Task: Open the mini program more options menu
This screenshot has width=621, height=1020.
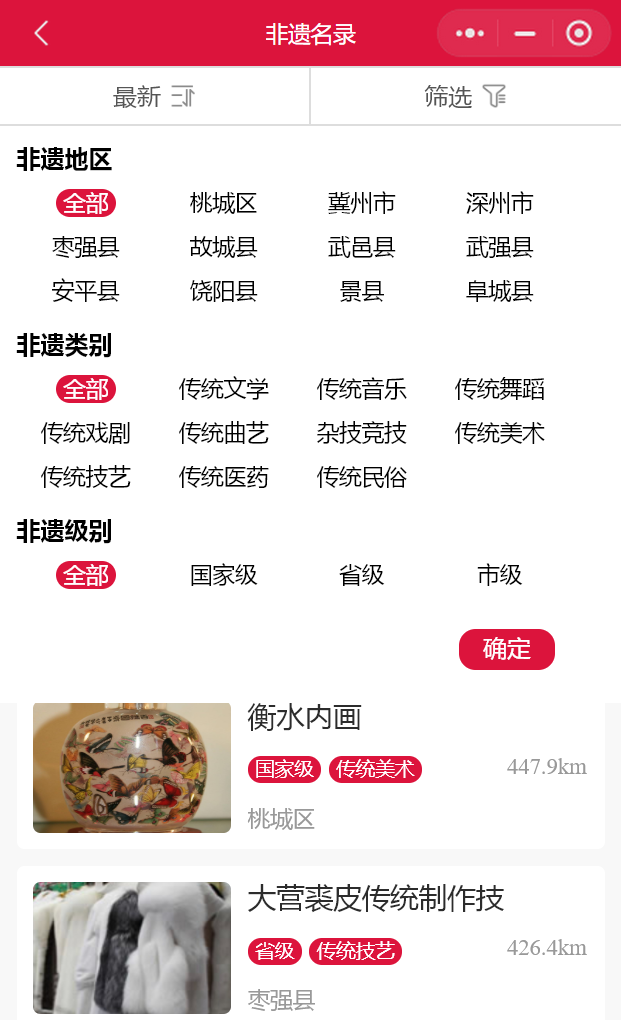Action: tap(469, 33)
